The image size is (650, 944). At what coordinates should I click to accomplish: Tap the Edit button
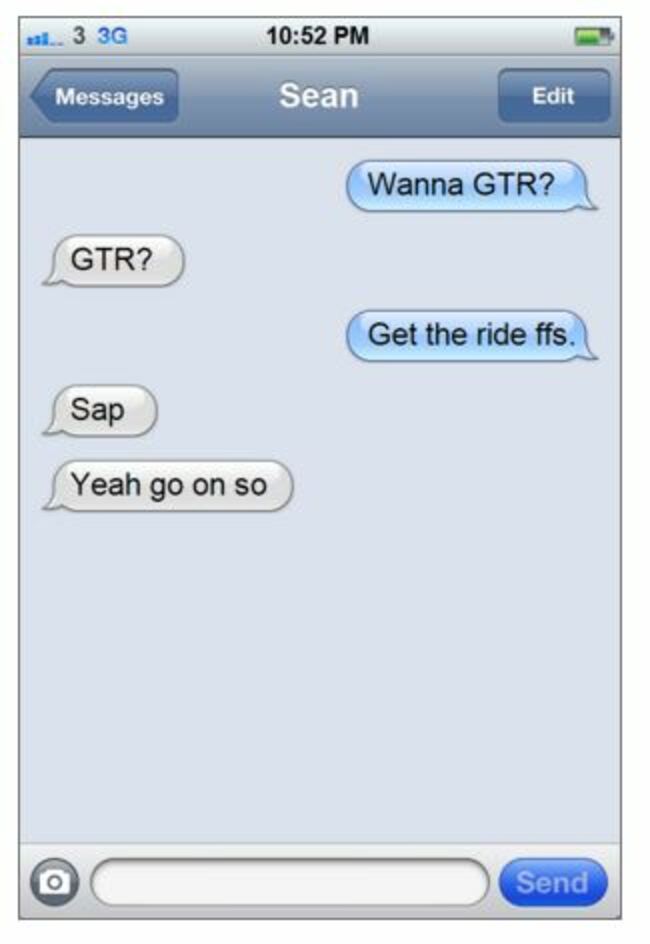coord(553,96)
